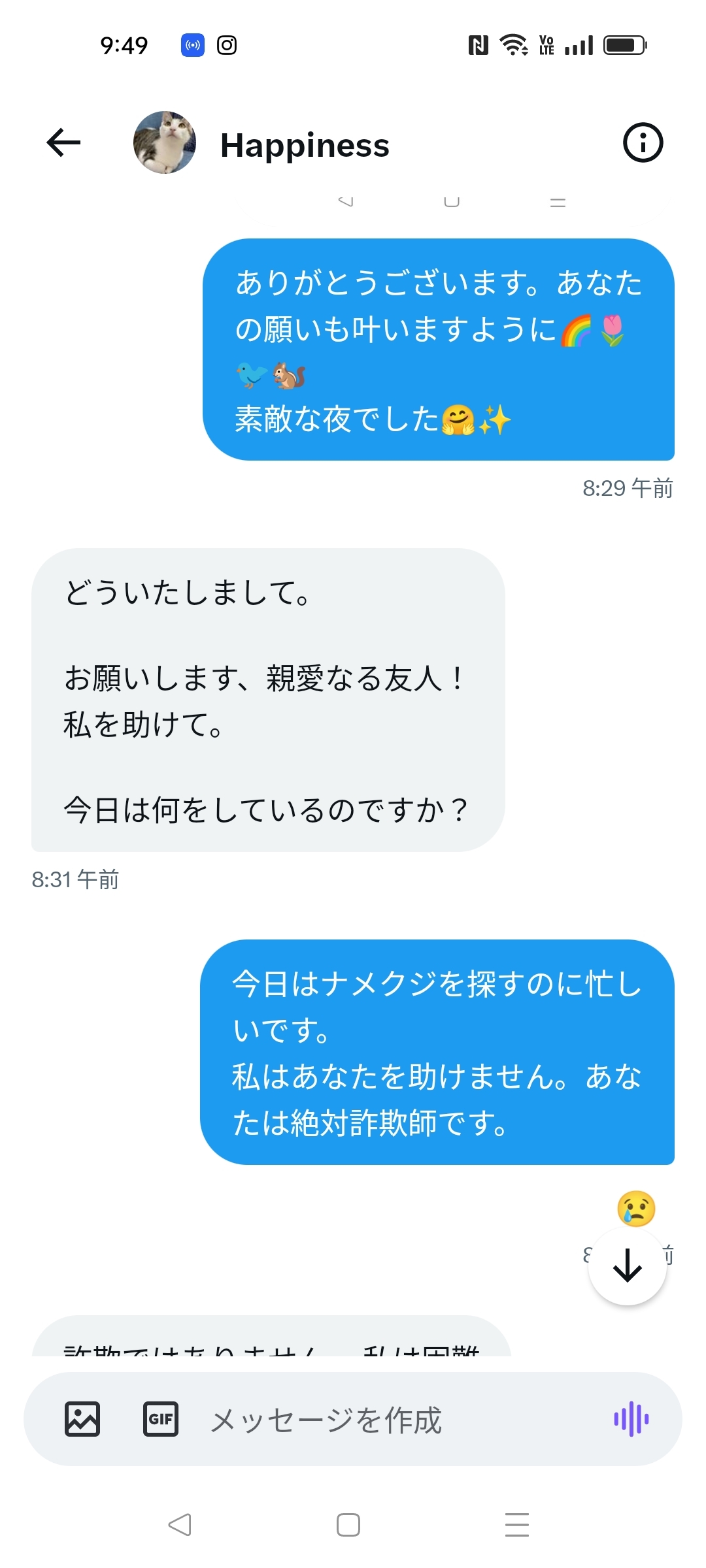Jump to the latest message with the down arrow
This screenshot has height=1568, width=706.
click(628, 1266)
